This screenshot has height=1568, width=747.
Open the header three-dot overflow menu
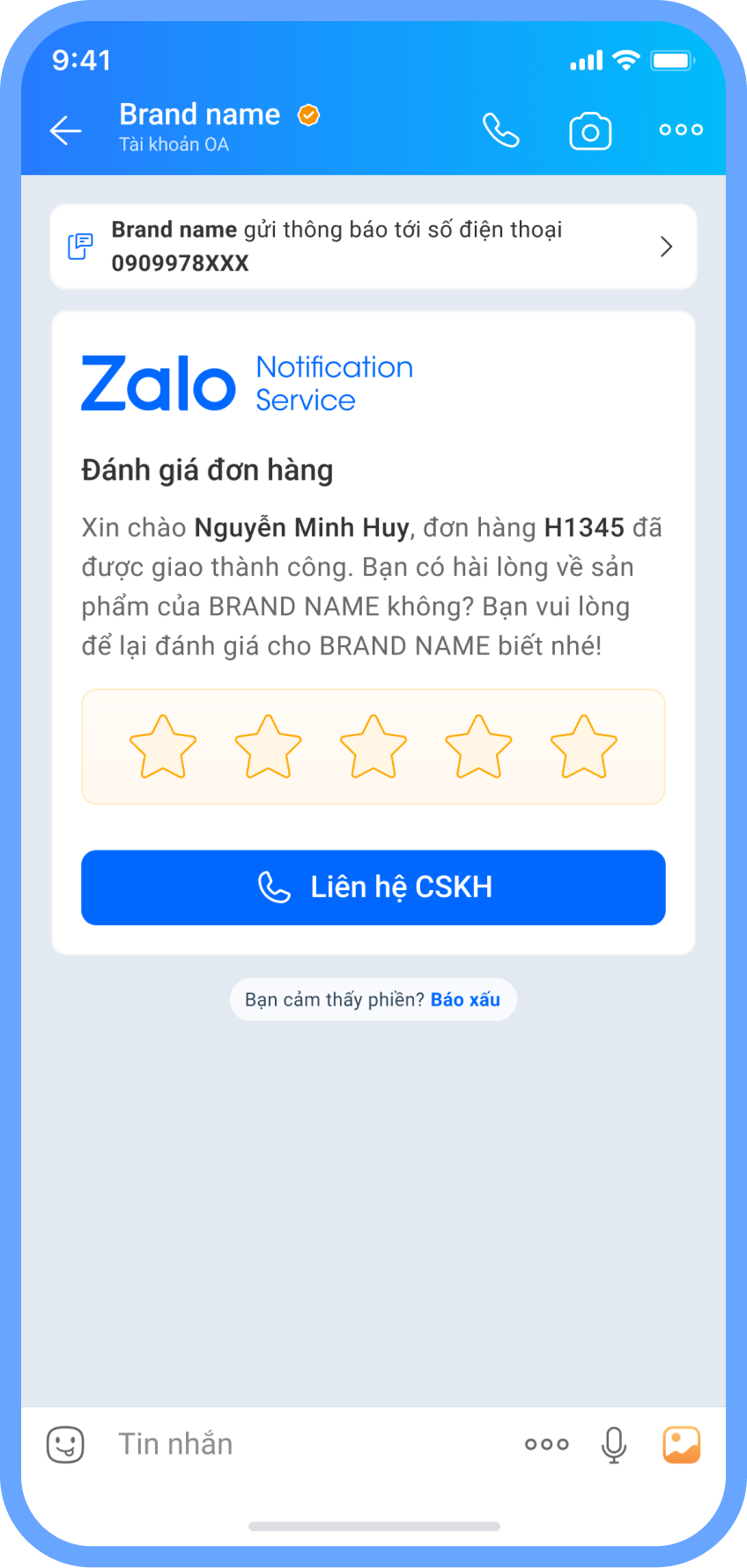tap(681, 129)
